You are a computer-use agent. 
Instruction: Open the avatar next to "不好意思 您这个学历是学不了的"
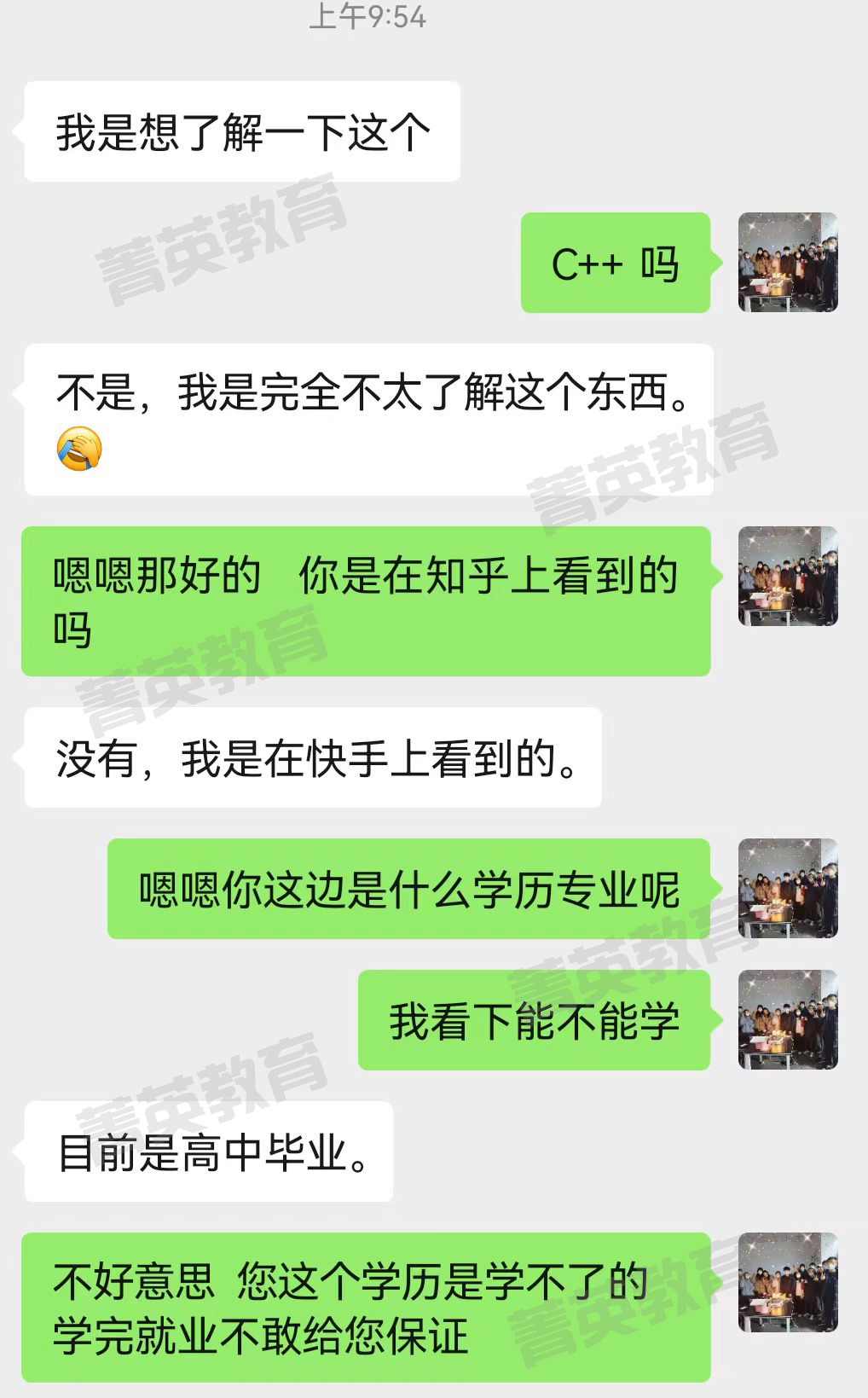coord(788,1283)
